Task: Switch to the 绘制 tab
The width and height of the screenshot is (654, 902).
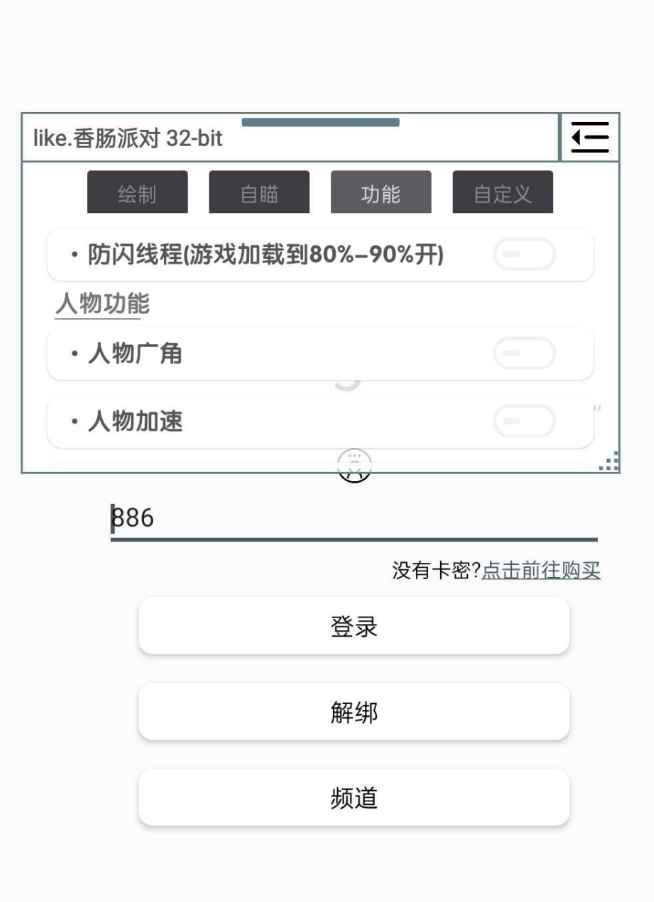Action: (x=137, y=194)
